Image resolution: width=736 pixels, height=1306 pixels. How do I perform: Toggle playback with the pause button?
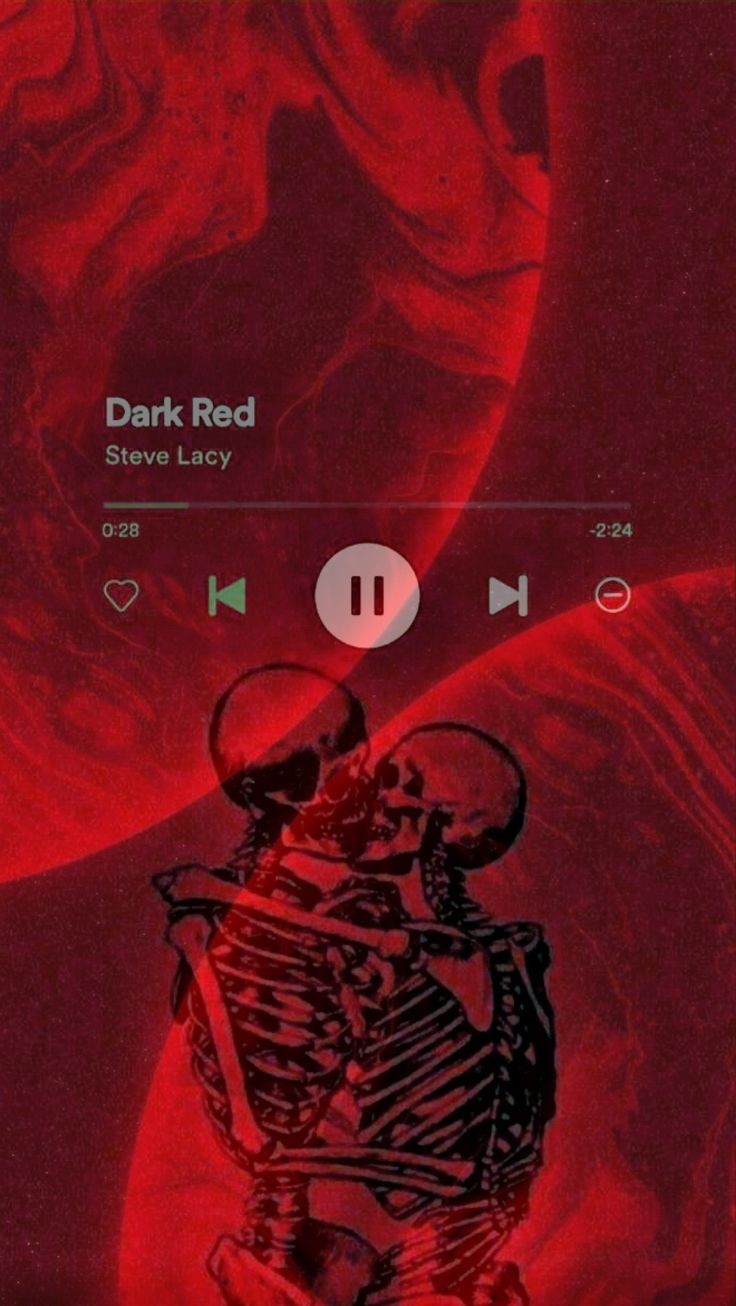pyautogui.click(x=368, y=594)
